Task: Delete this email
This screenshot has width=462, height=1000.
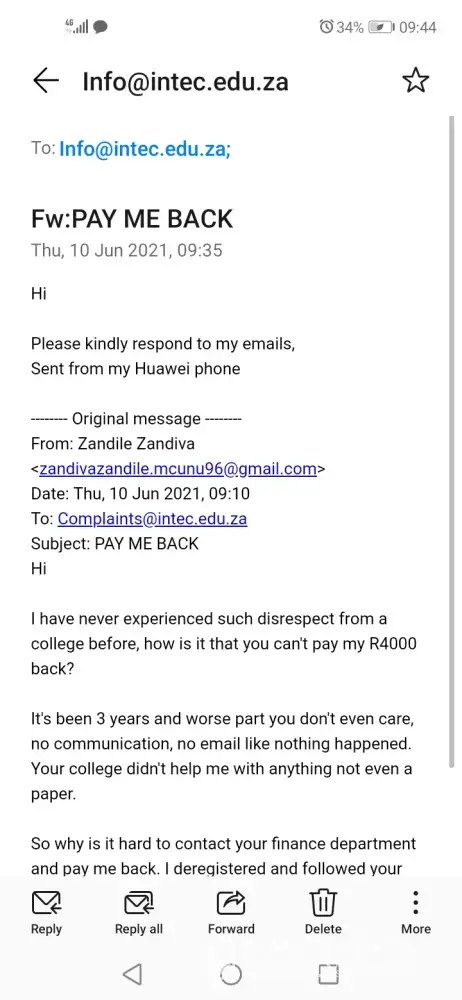Action: 323,913
